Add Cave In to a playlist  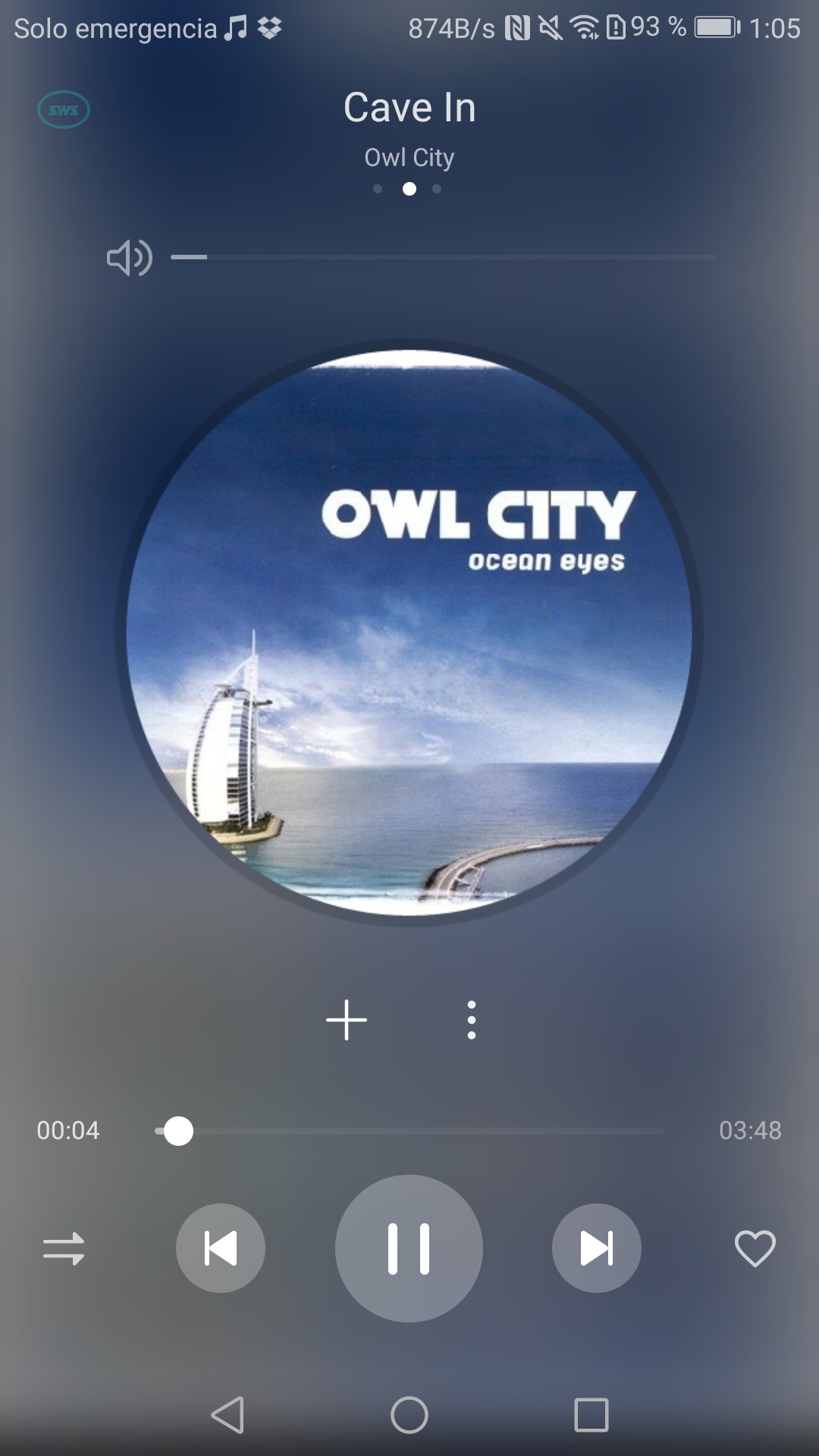347,1020
